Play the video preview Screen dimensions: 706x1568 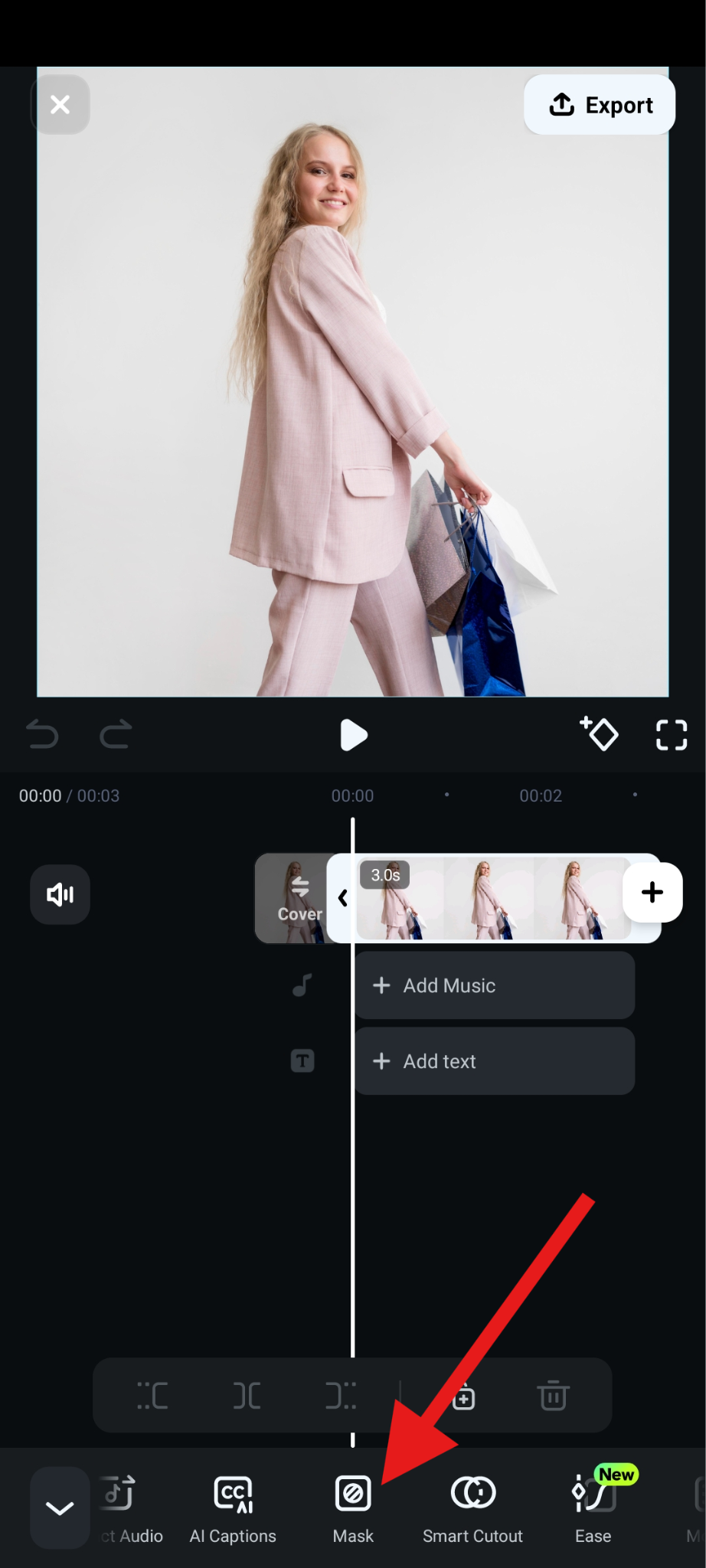(353, 735)
